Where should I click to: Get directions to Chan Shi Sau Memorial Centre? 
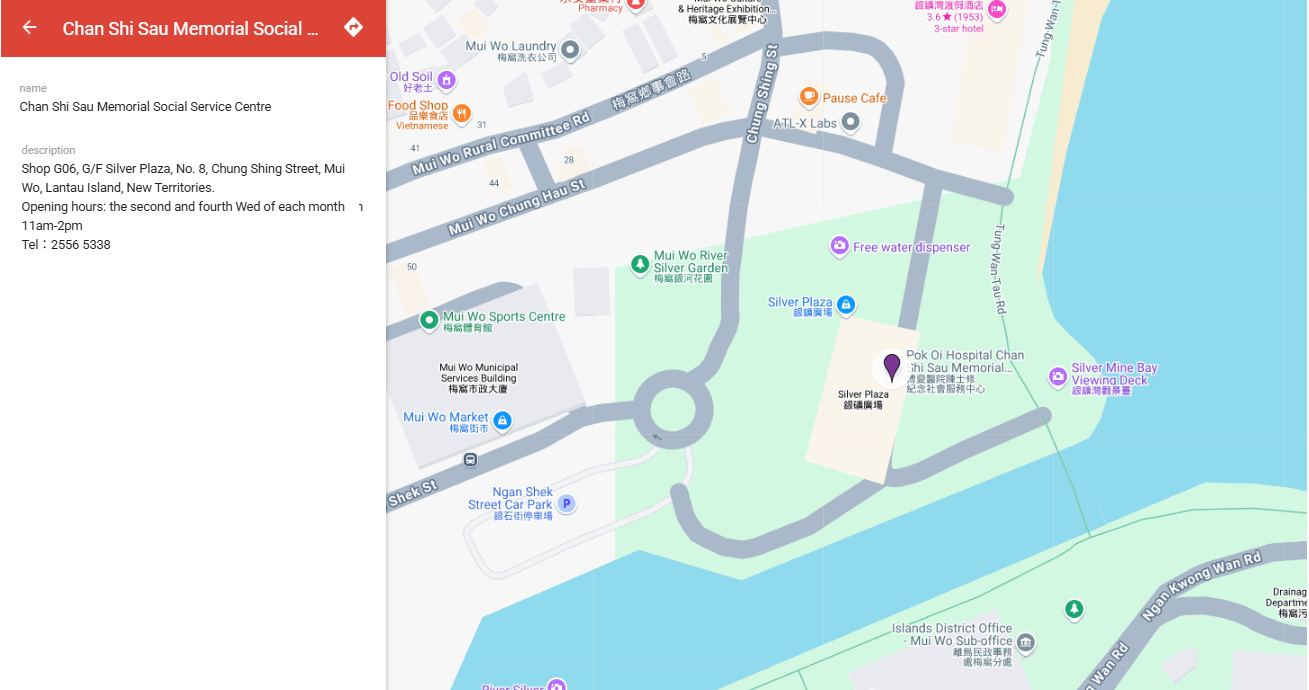click(x=353, y=28)
